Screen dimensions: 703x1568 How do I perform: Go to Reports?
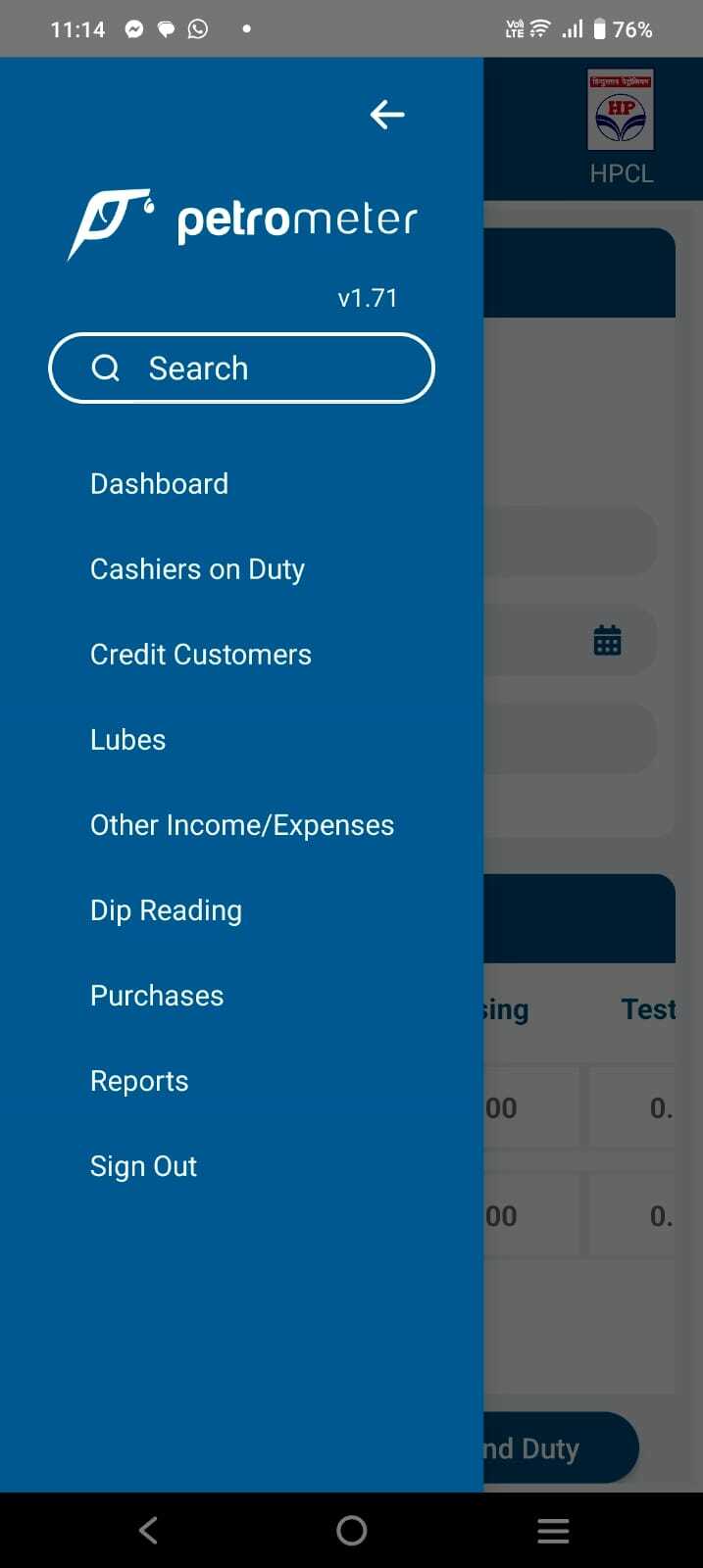pyautogui.click(x=139, y=1081)
